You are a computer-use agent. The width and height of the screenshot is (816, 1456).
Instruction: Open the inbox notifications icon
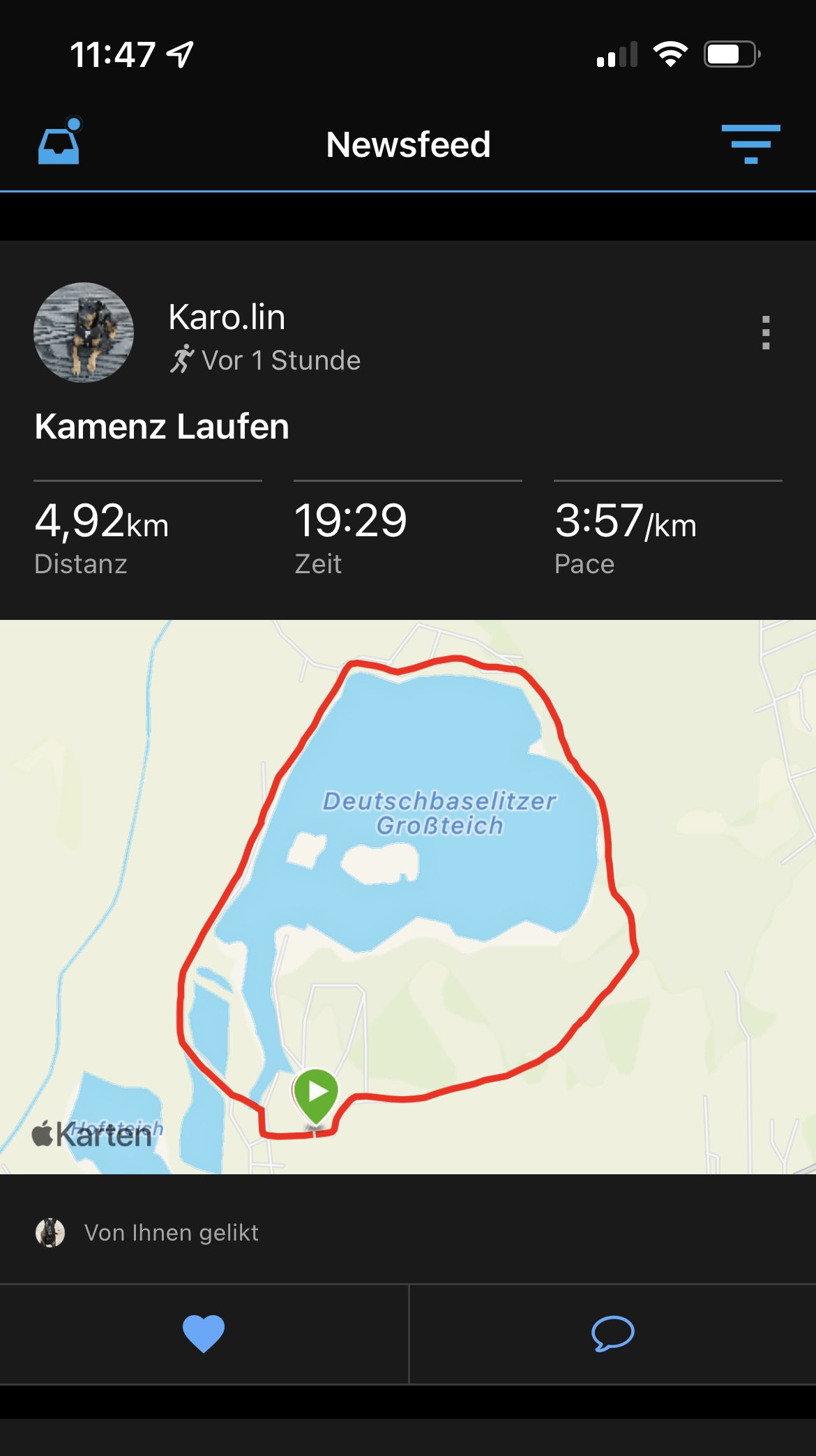(59, 143)
